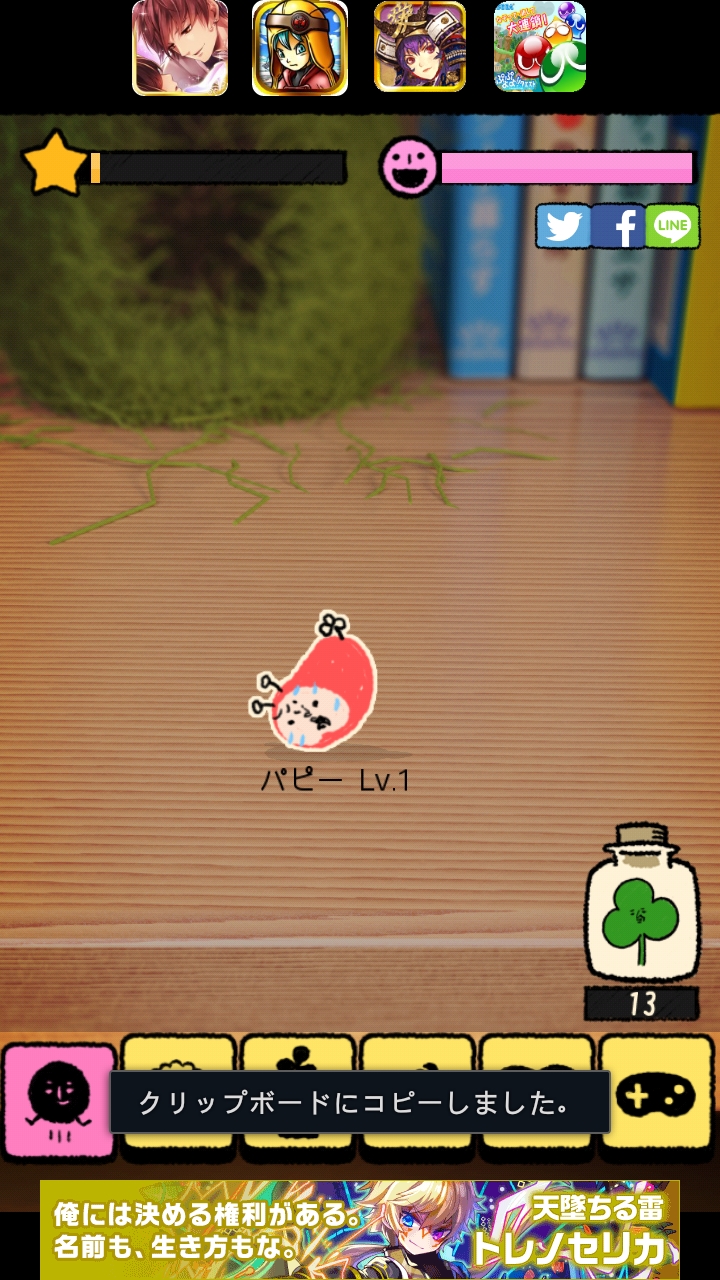This screenshot has width=720, height=1280.
Task: Open the samurai girl game ad icon
Action: tap(420, 47)
